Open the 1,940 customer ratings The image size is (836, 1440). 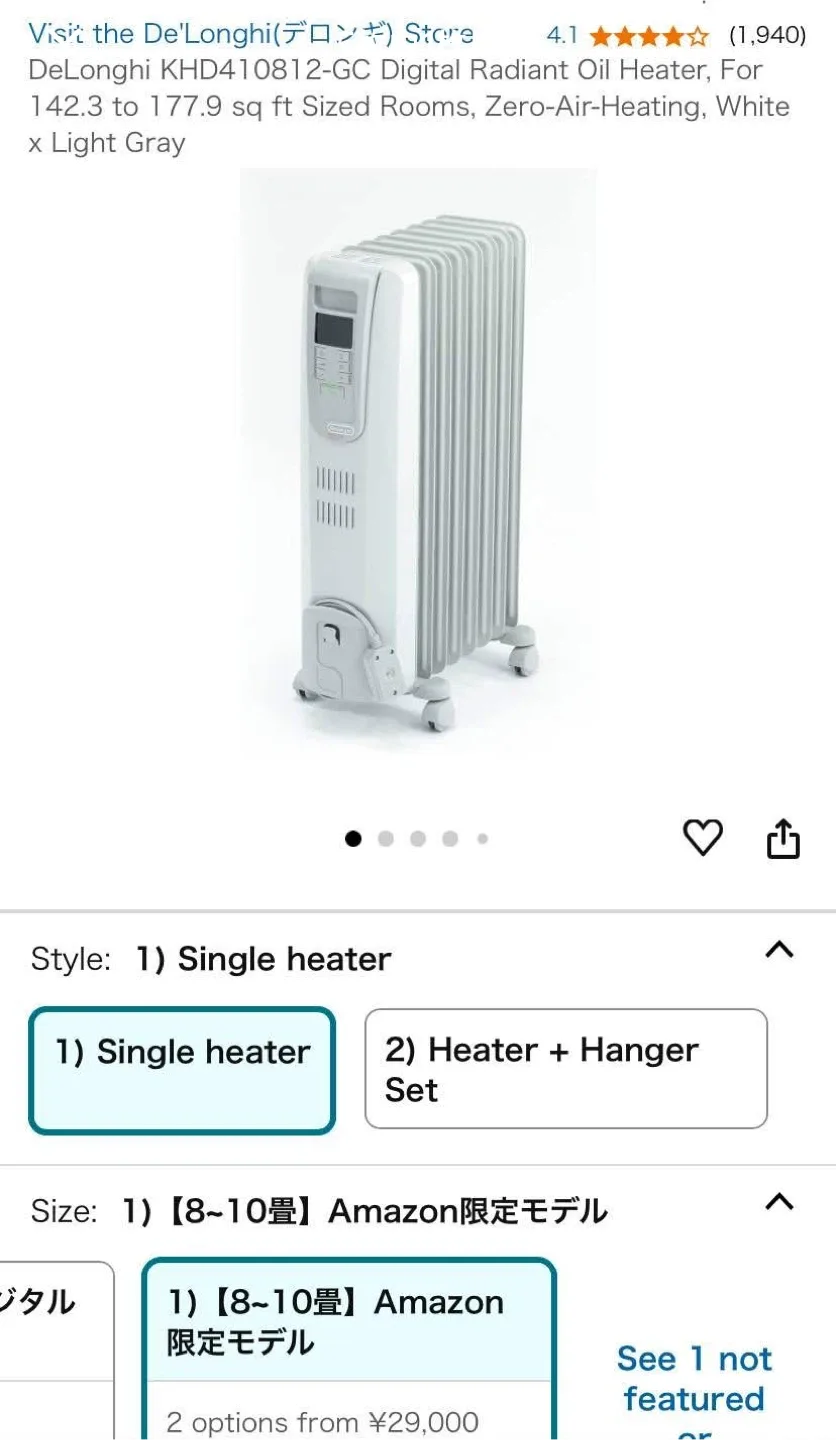[767, 36]
